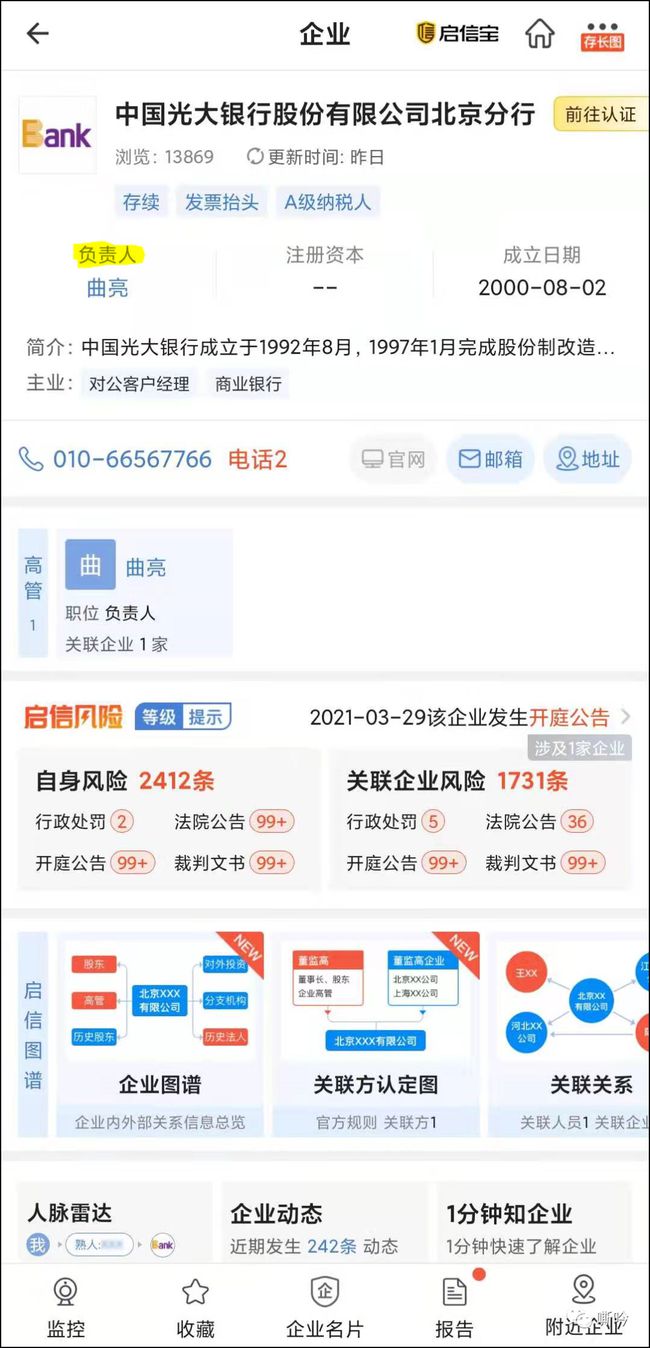650x1348 pixels.
Task: Open the 地址 address button
Action: (587, 459)
